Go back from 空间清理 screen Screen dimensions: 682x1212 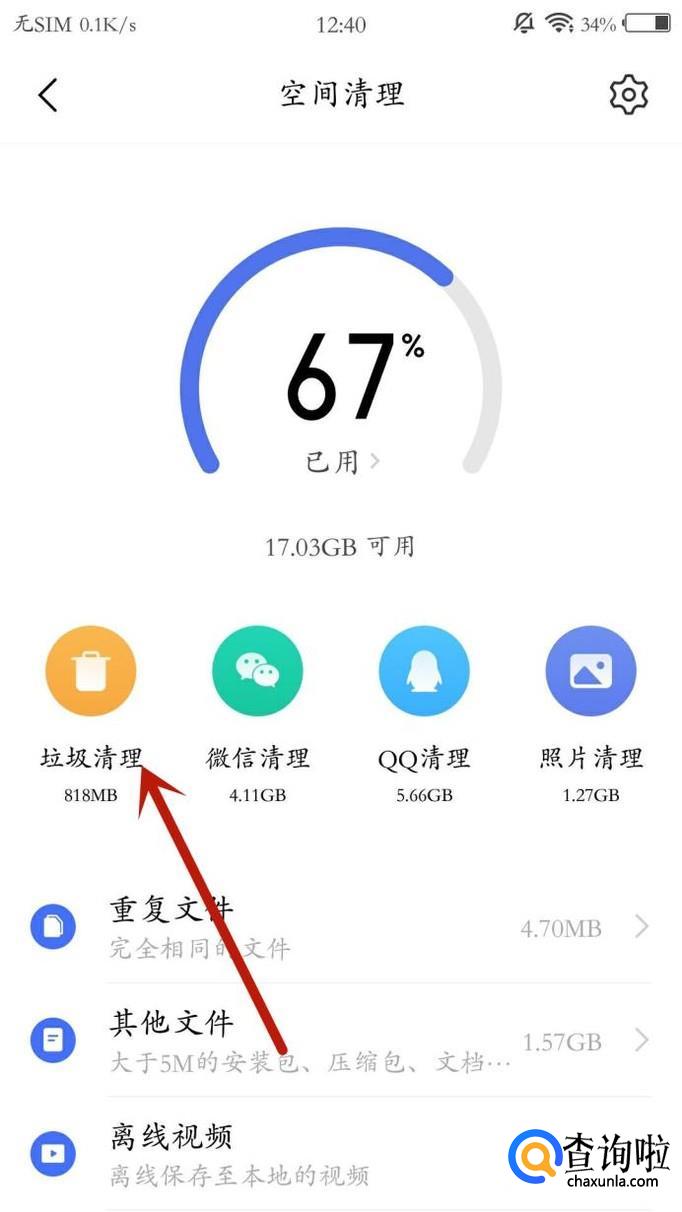click(x=47, y=95)
